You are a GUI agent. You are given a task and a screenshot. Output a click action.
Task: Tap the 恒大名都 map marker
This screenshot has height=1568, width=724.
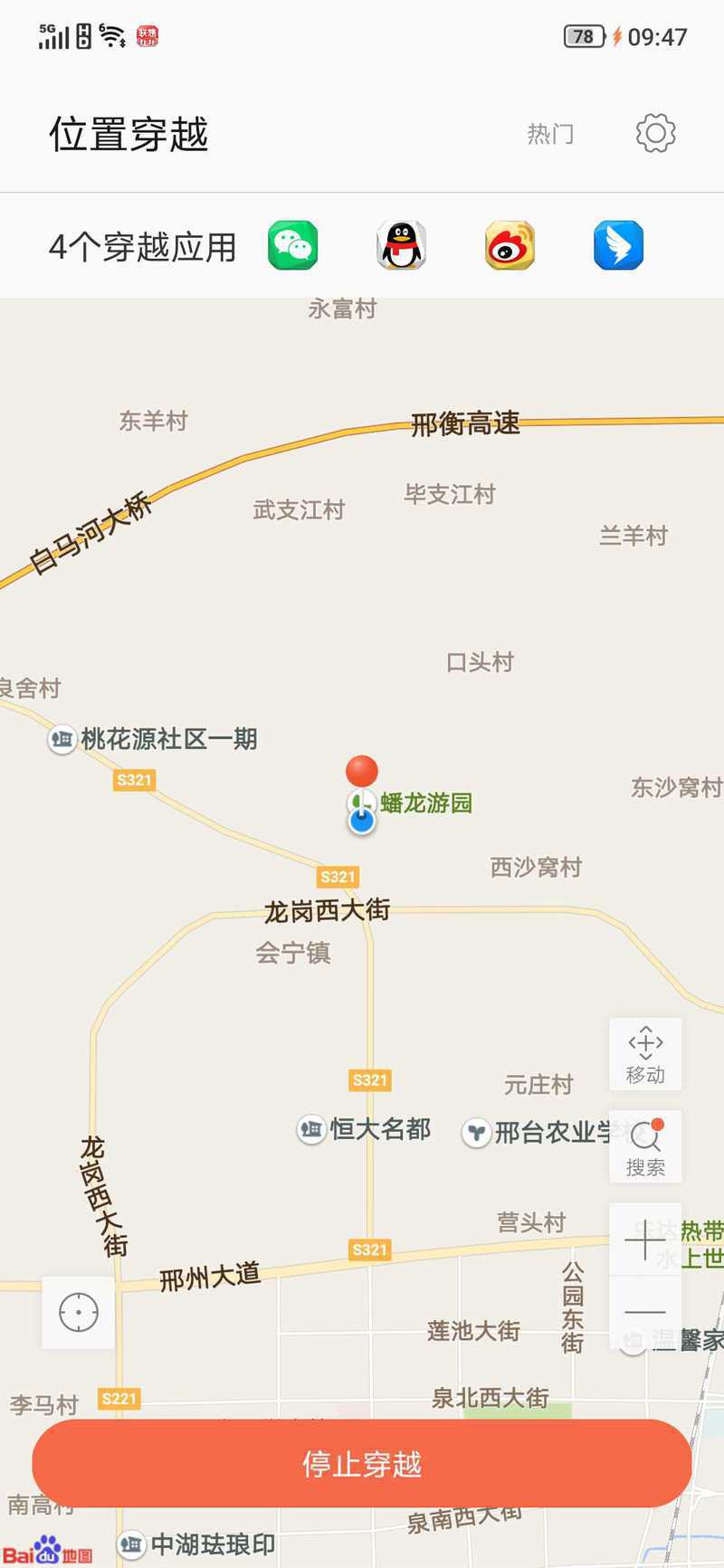[x=311, y=1129]
